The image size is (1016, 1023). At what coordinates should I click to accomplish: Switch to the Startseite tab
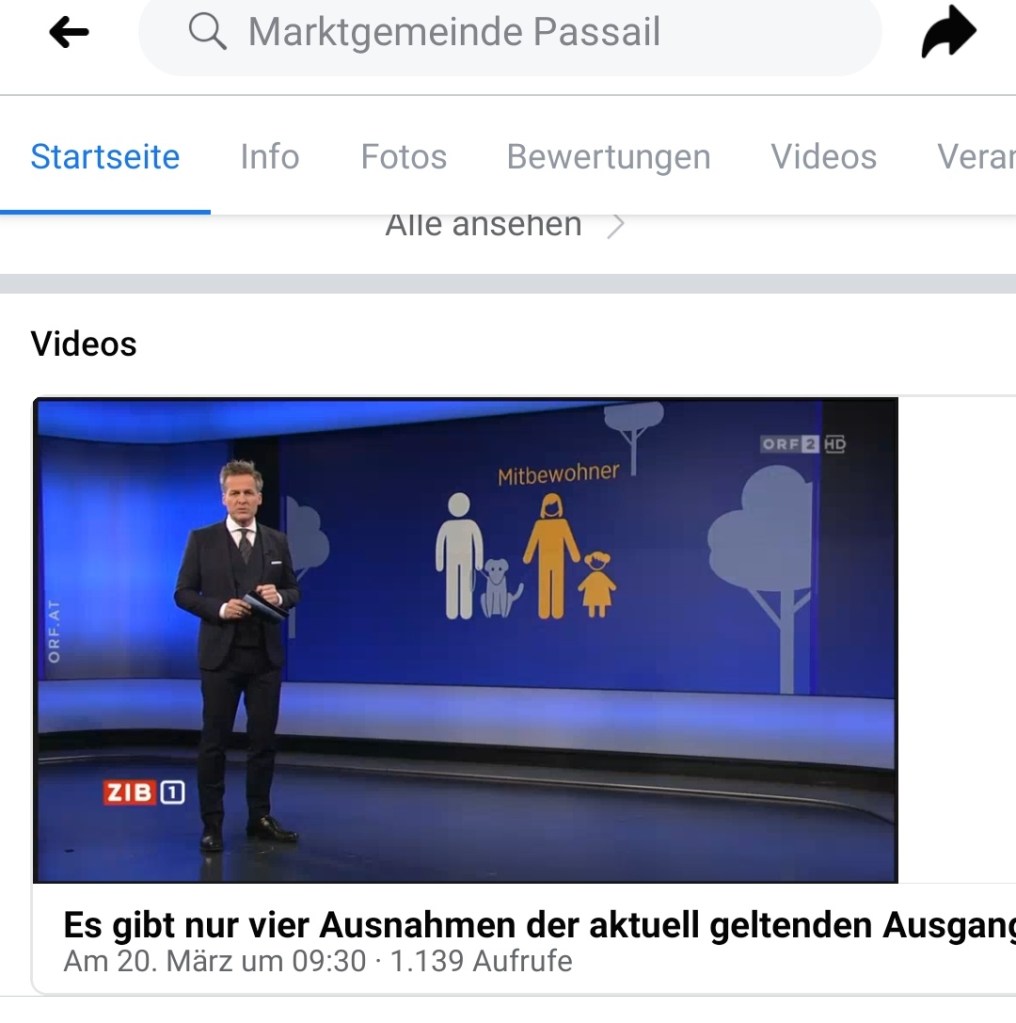coord(105,157)
